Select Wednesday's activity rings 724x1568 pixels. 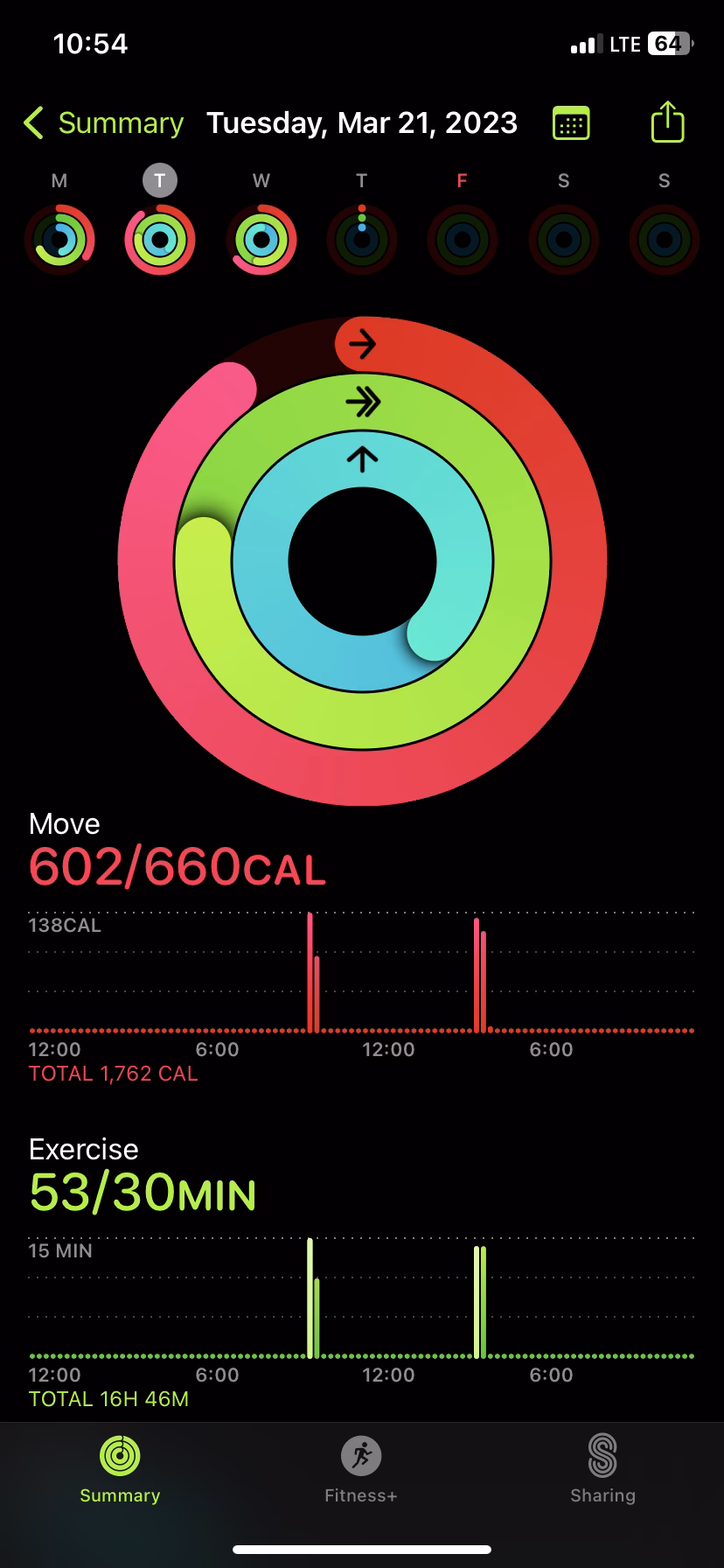[261, 239]
